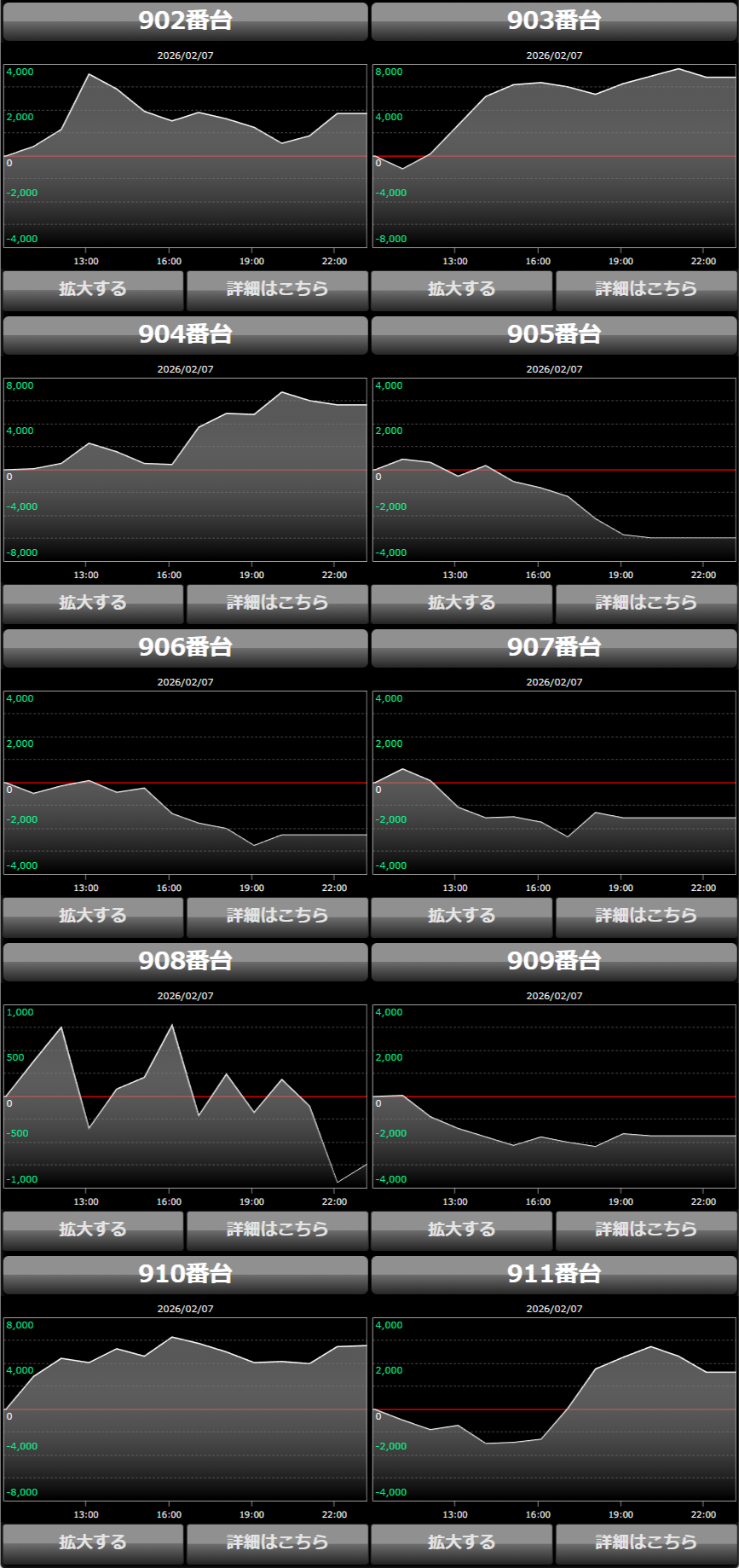The width and height of the screenshot is (739, 1568).
Task: Open 詳細はこちら for machine 902番台
Action: click(x=277, y=289)
